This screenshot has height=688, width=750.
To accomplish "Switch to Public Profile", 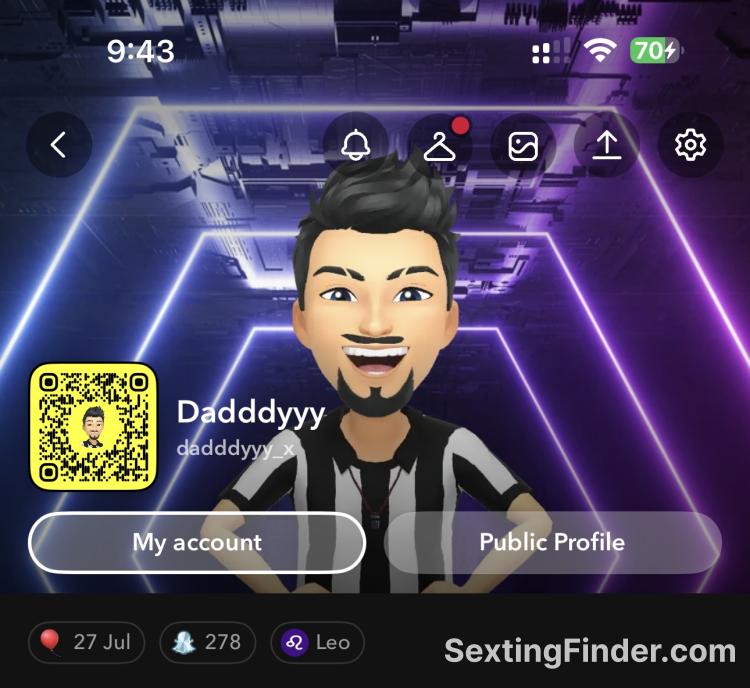I will pyautogui.click(x=552, y=543).
